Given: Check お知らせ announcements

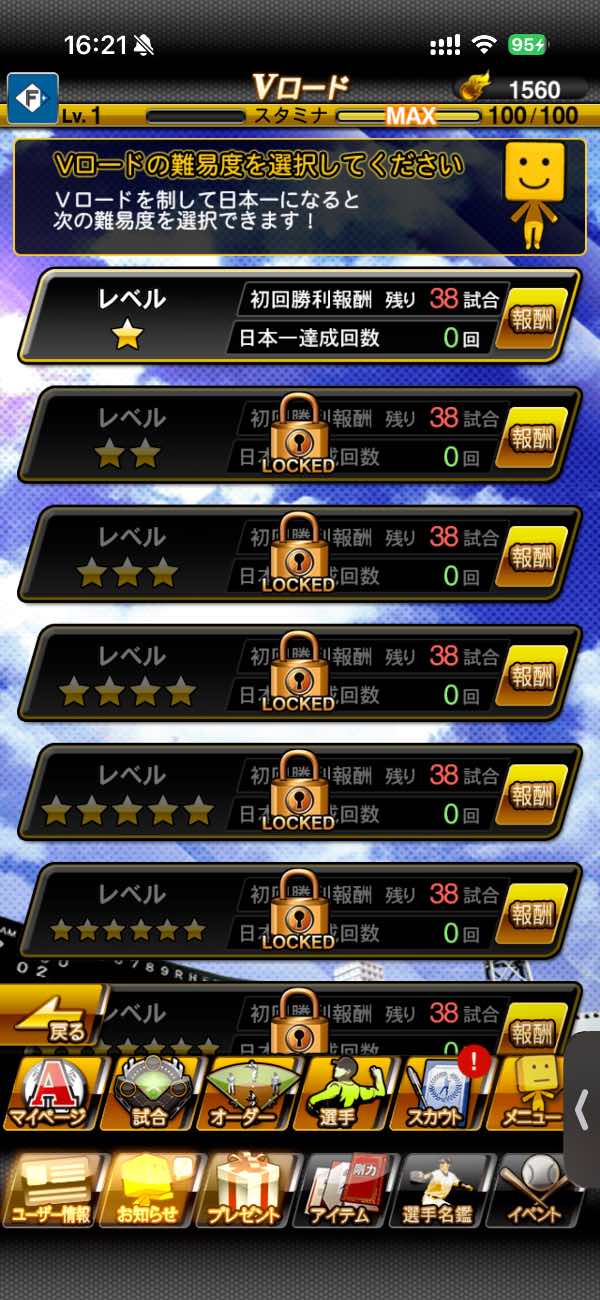Looking at the screenshot, I should pyautogui.click(x=150, y=1190).
